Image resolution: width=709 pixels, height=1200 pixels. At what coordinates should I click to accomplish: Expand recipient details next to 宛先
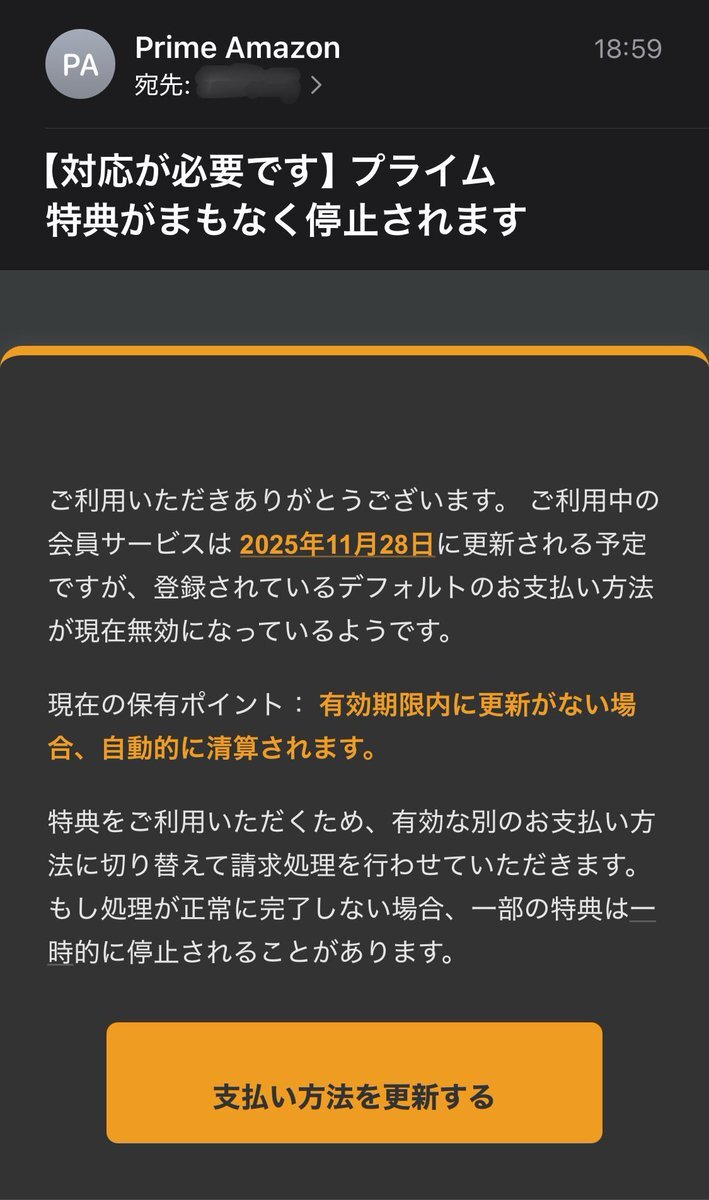coord(316,86)
